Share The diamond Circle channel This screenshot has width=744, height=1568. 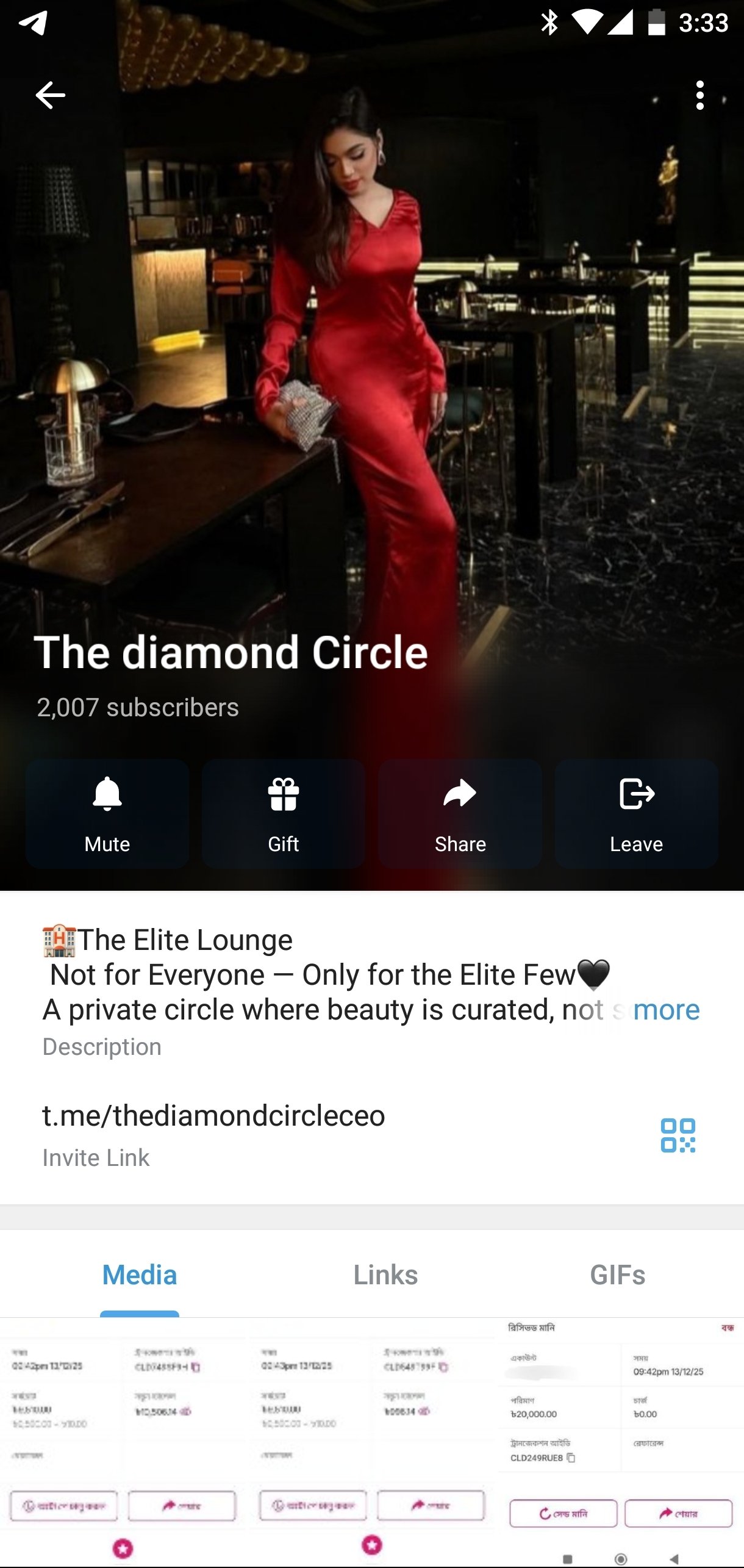(460, 813)
